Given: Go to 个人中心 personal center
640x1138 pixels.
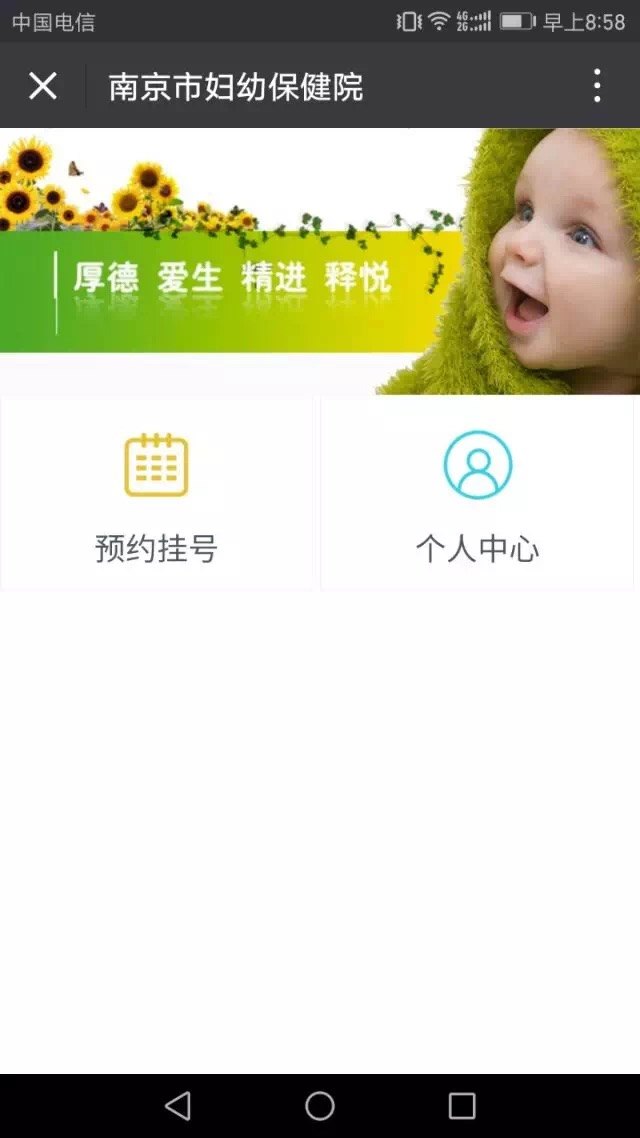Looking at the screenshot, I should tap(477, 495).
